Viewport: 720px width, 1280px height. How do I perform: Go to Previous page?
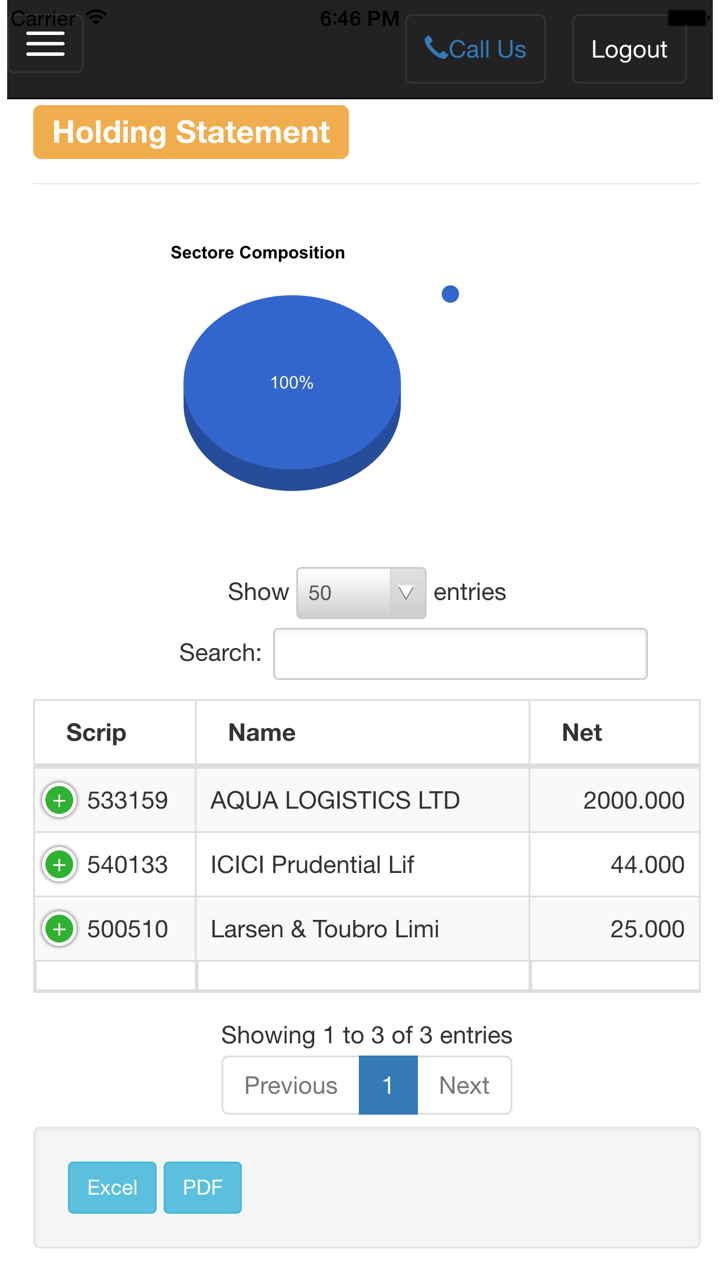291,1086
